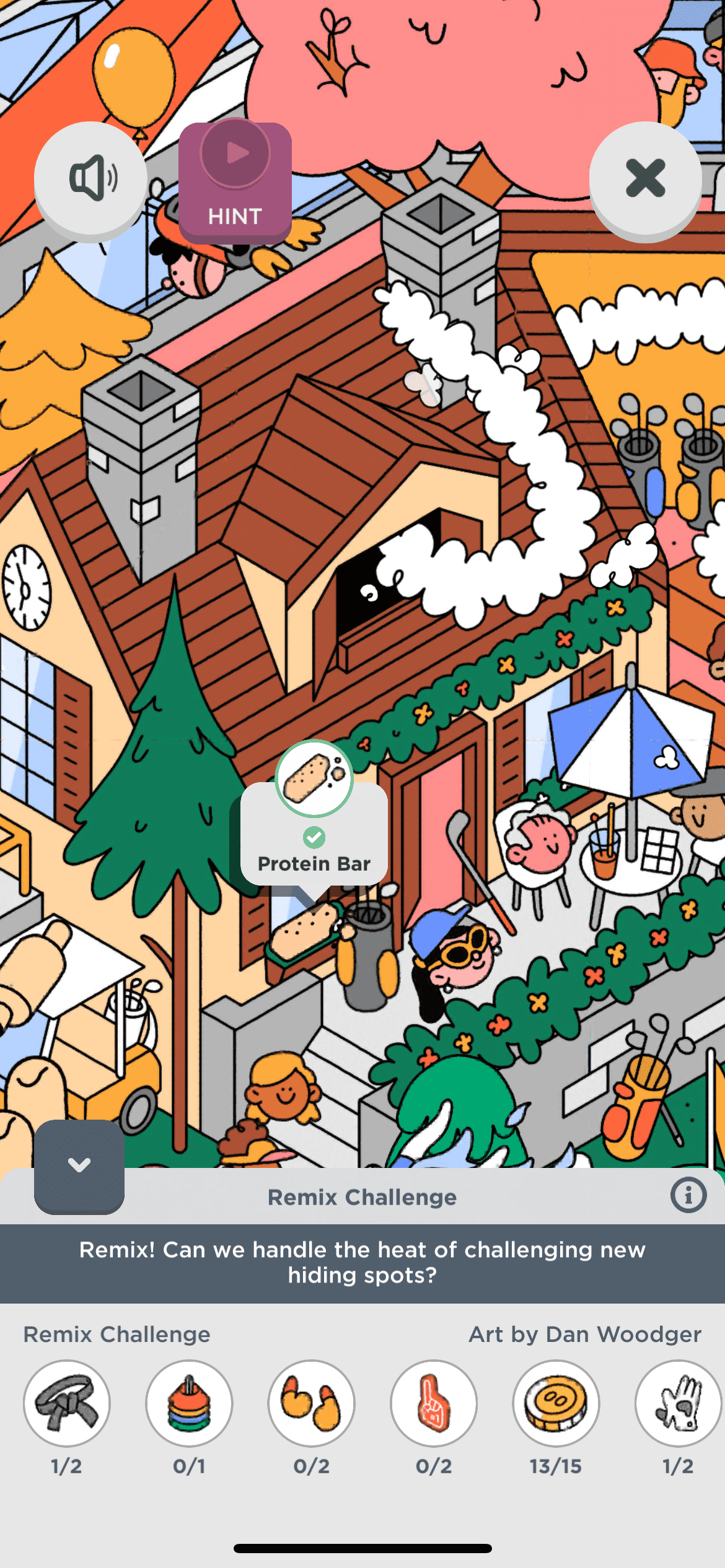The height and width of the screenshot is (1568, 725).
Task: Select the stacked cones item
Action: click(x=189, y=1403)
